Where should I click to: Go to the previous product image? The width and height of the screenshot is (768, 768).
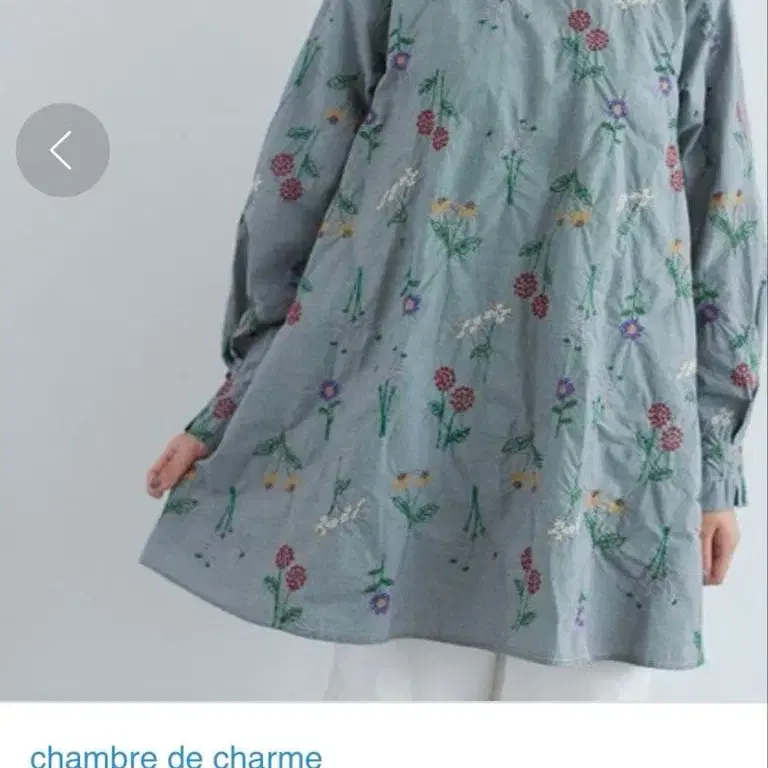tap(62, 150)
